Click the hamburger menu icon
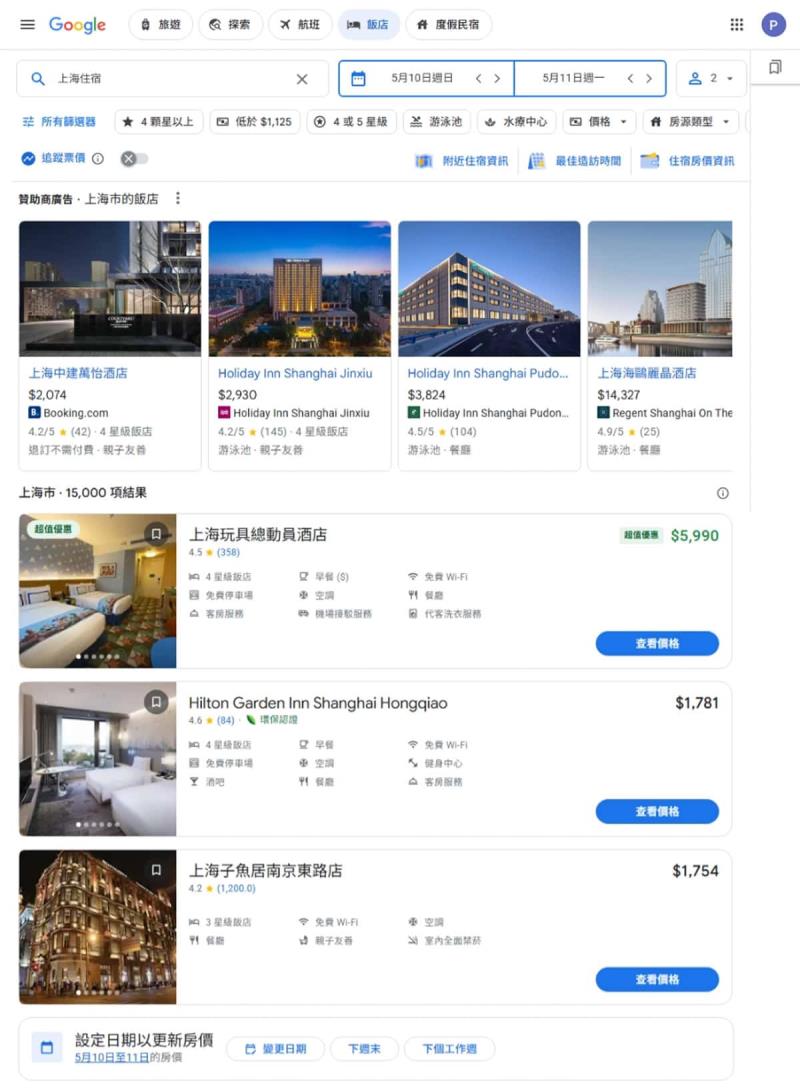The height and width of the screenshot is (1088, 800). (x=27, y=25)
